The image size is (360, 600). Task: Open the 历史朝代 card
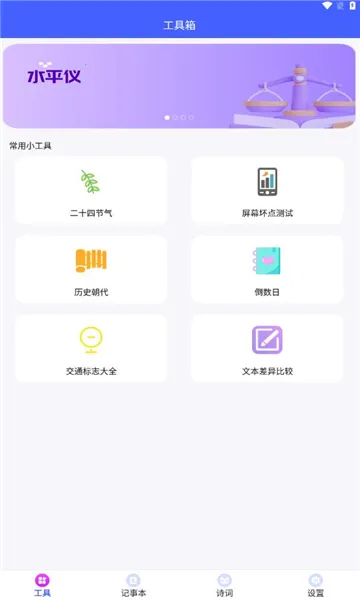click(x=91, y=269)
